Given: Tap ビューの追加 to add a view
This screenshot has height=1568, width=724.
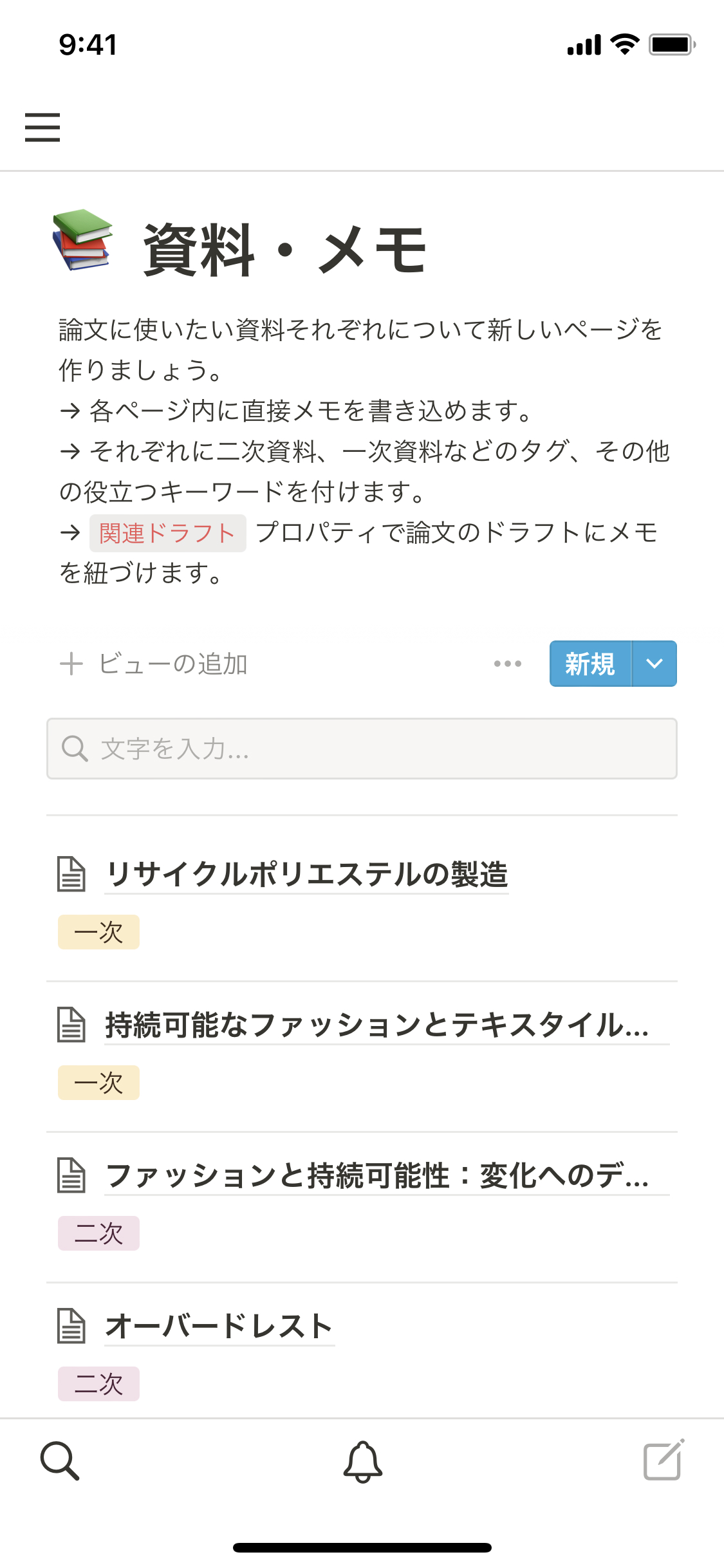Looking at the screenshot, I should click(154, 664).
